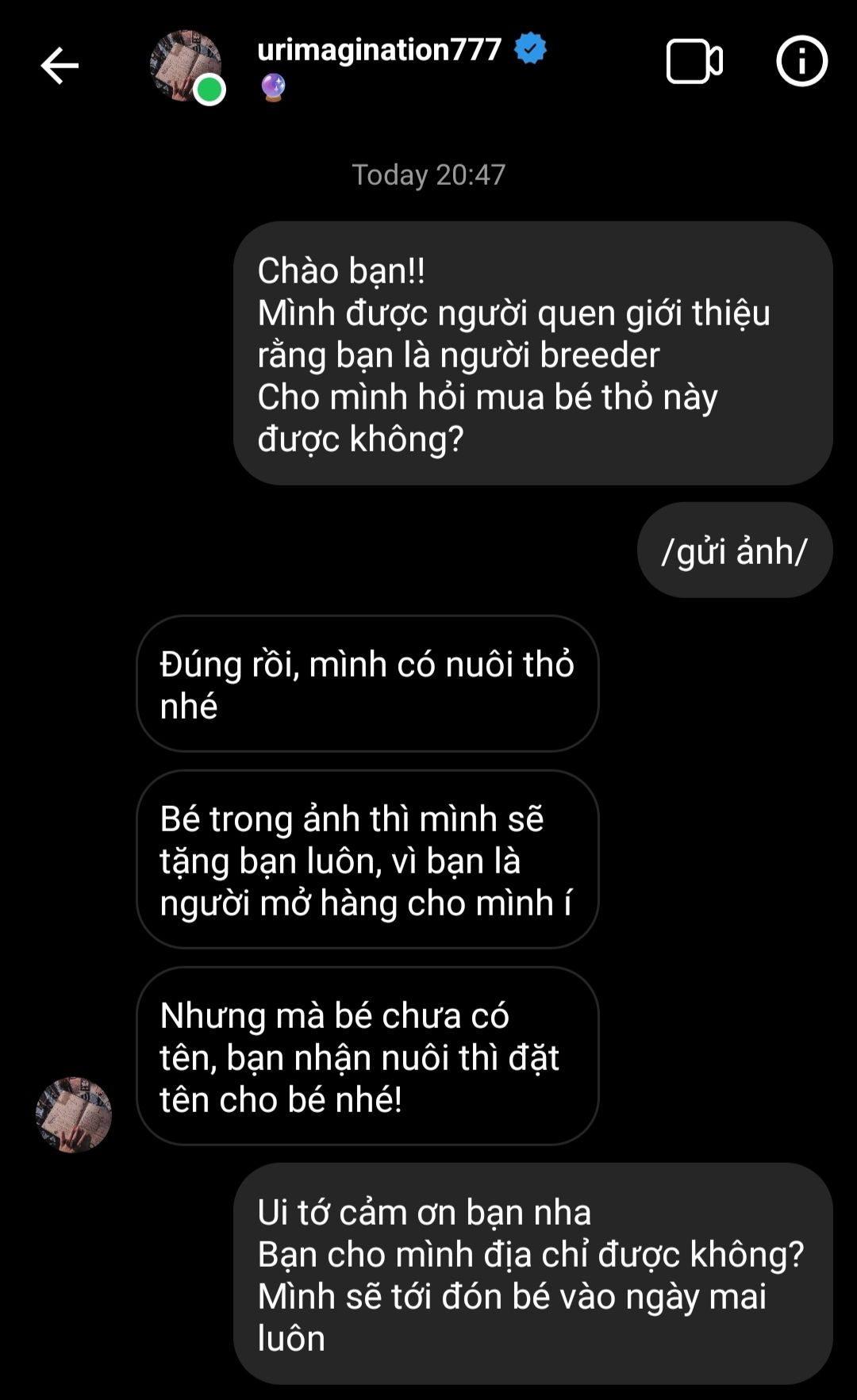Open conversation info details
This screenshot has height=1400, width=857.
(801, 61)
